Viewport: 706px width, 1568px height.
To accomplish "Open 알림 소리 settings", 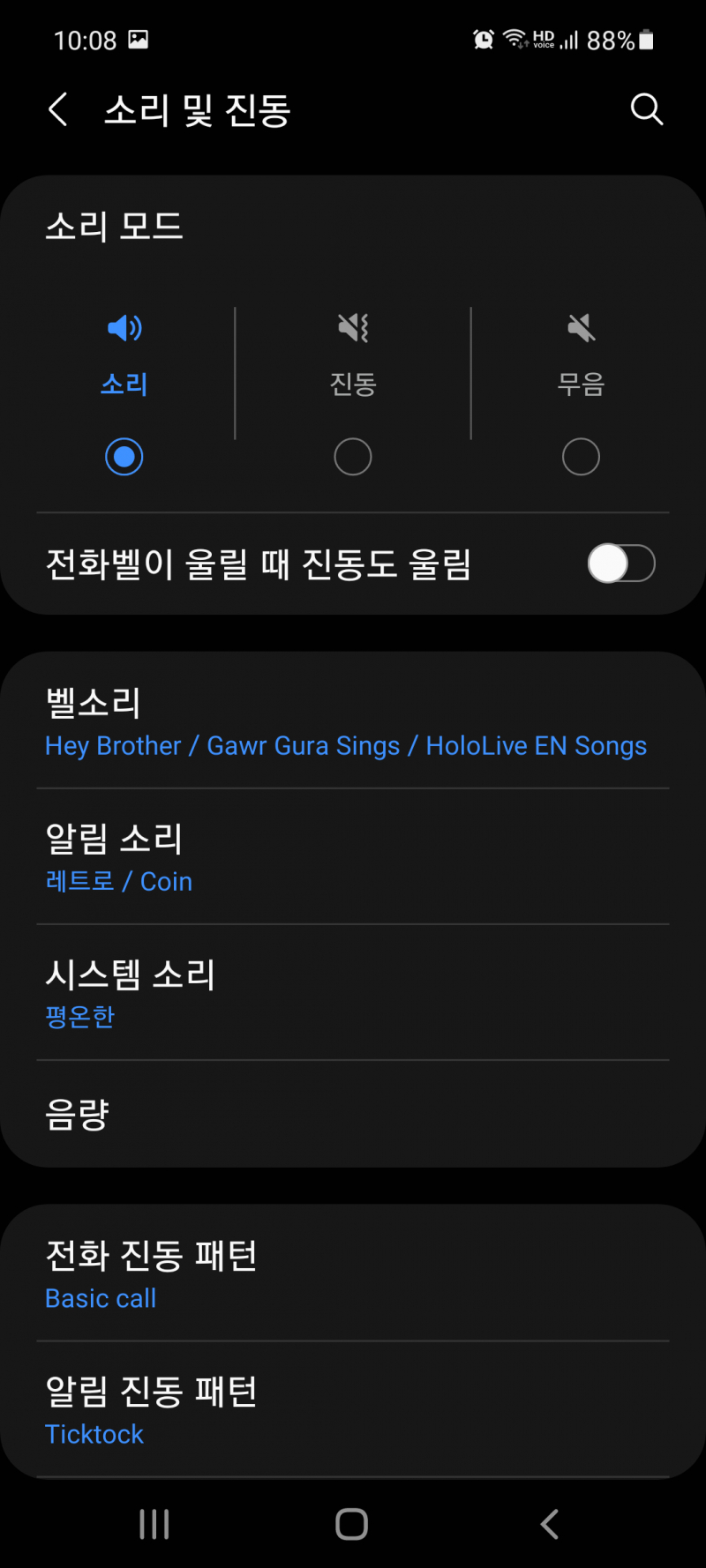I will click(x=353, y=857).
